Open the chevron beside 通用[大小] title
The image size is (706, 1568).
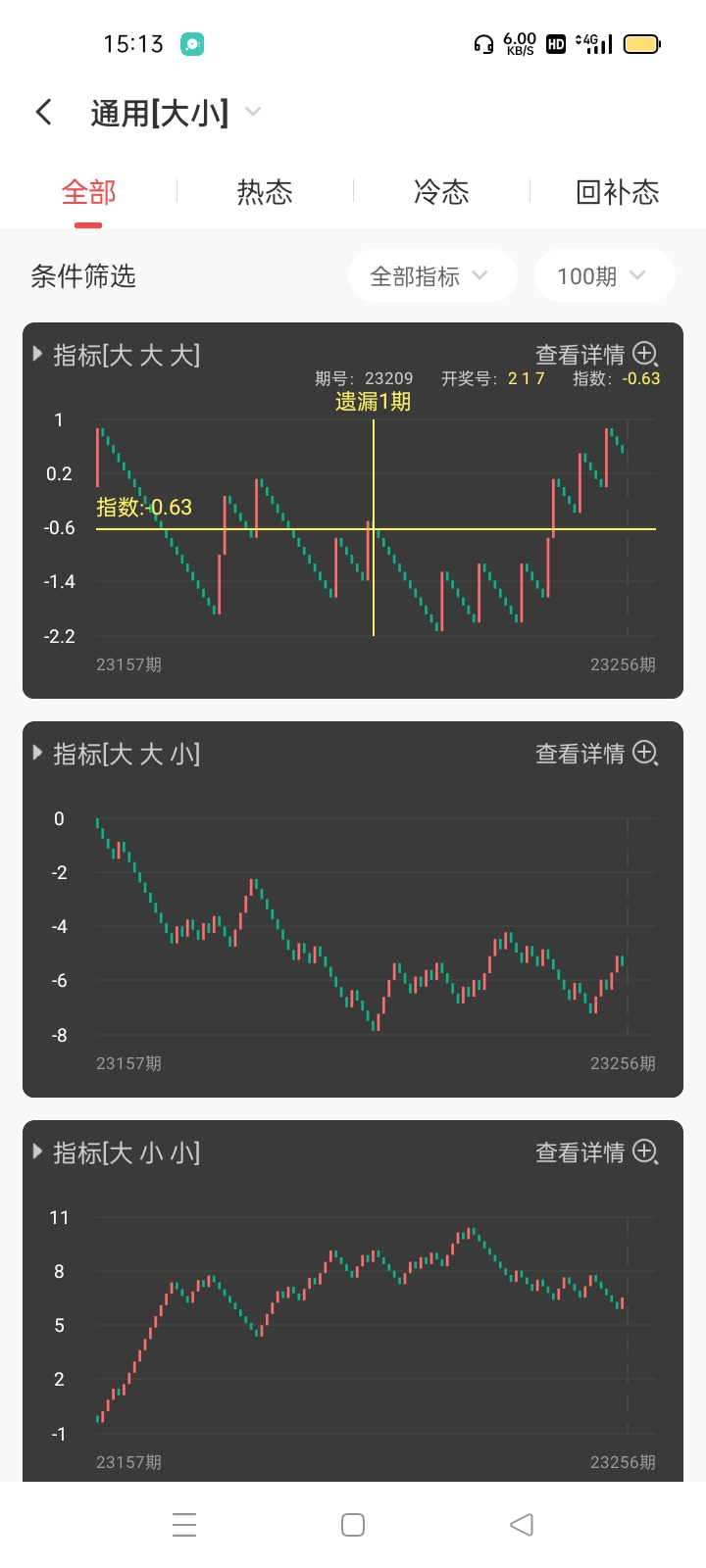[253, 112]
